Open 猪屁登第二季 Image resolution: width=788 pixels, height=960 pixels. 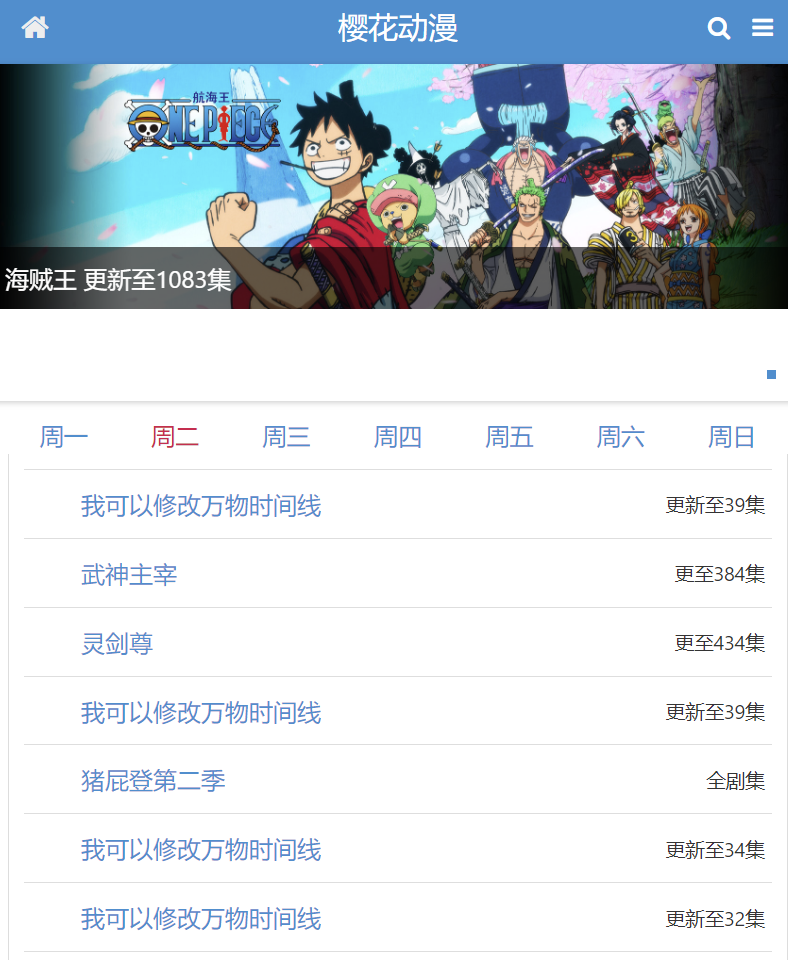click(153, 781)
